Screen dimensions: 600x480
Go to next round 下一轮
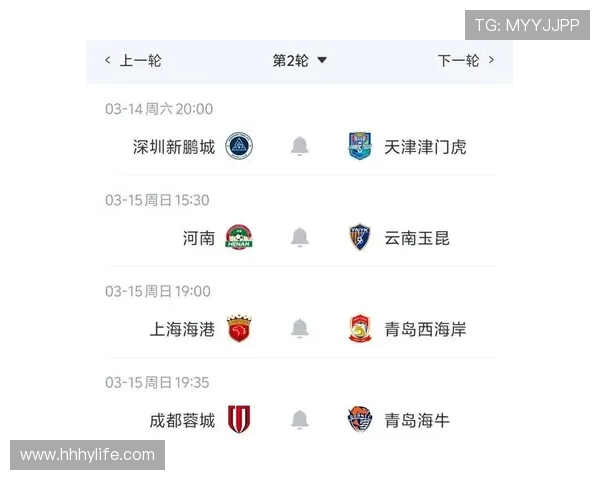[x=466, y=61]
